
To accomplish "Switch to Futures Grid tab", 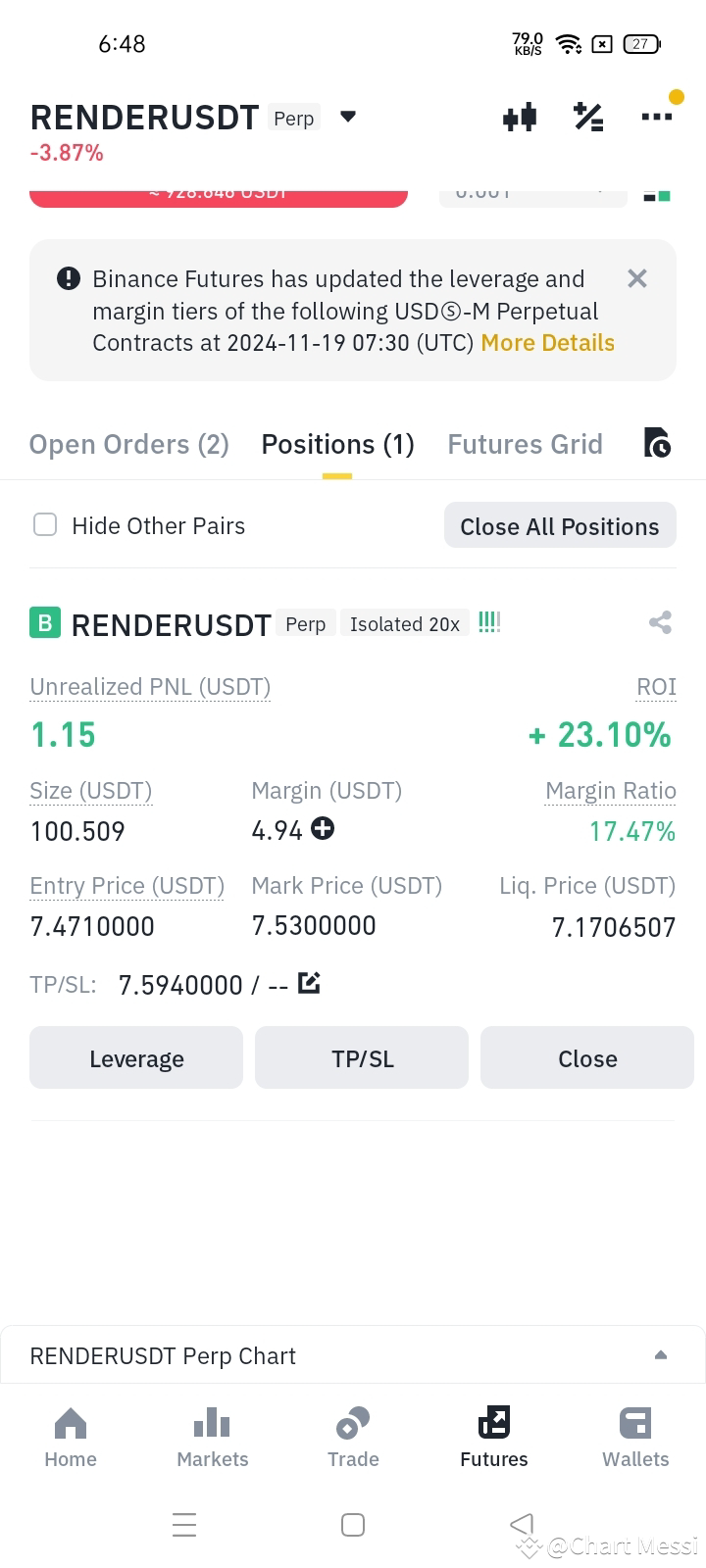I will (525, 445).
